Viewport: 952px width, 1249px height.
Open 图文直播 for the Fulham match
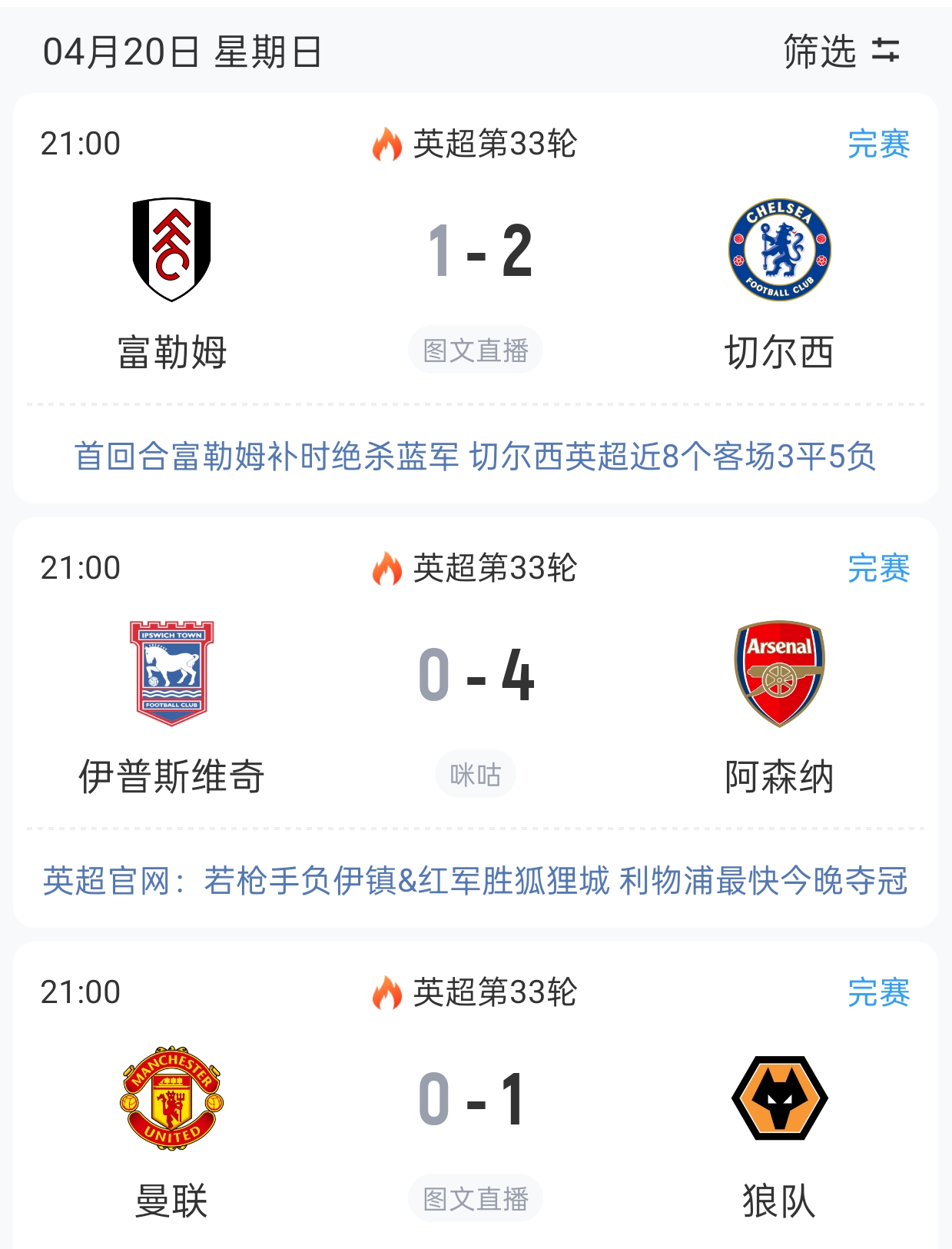point(476,349)
